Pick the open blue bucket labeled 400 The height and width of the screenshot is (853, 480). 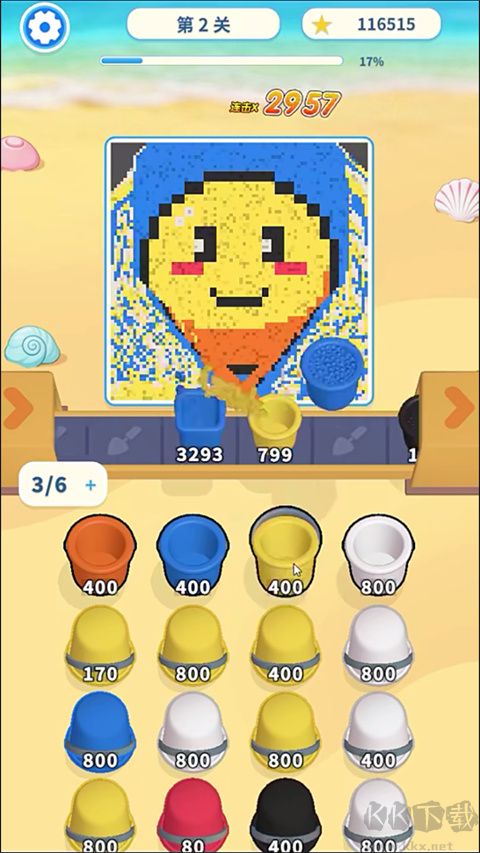point(192,555)
